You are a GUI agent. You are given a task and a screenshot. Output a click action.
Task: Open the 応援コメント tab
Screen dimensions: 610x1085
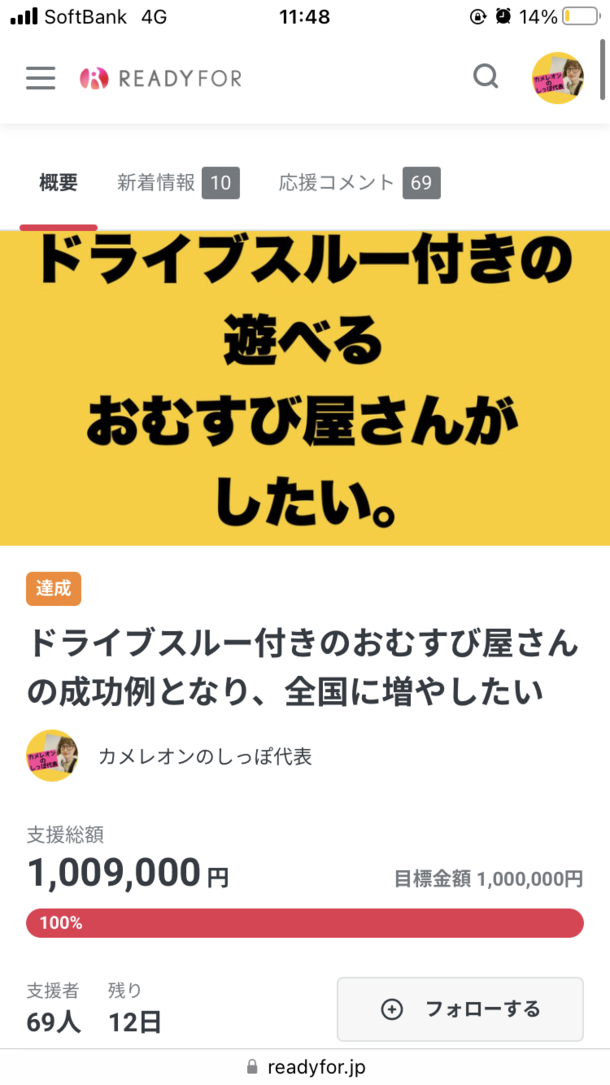point(358,183)
